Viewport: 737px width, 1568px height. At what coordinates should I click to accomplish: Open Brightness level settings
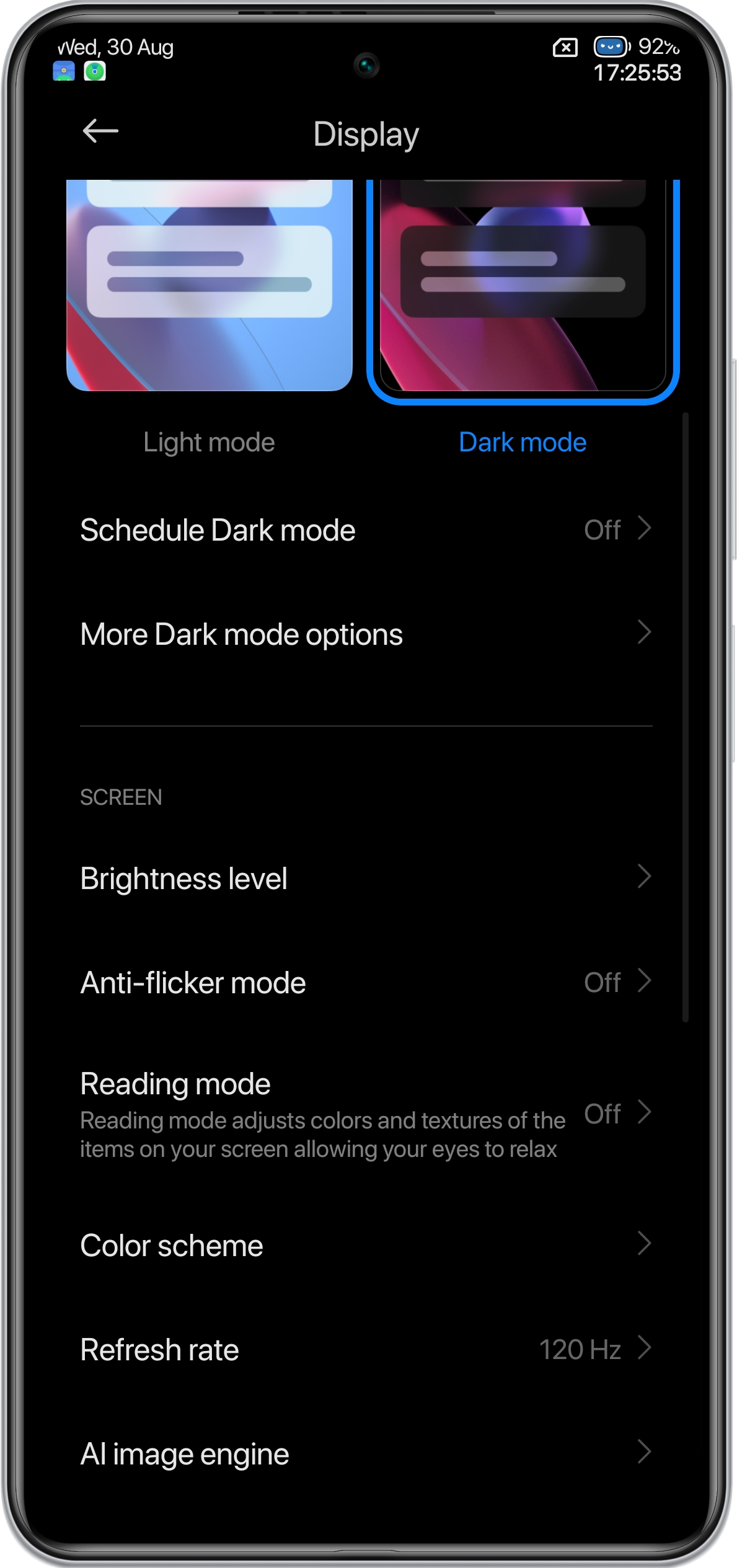[366, 878]
